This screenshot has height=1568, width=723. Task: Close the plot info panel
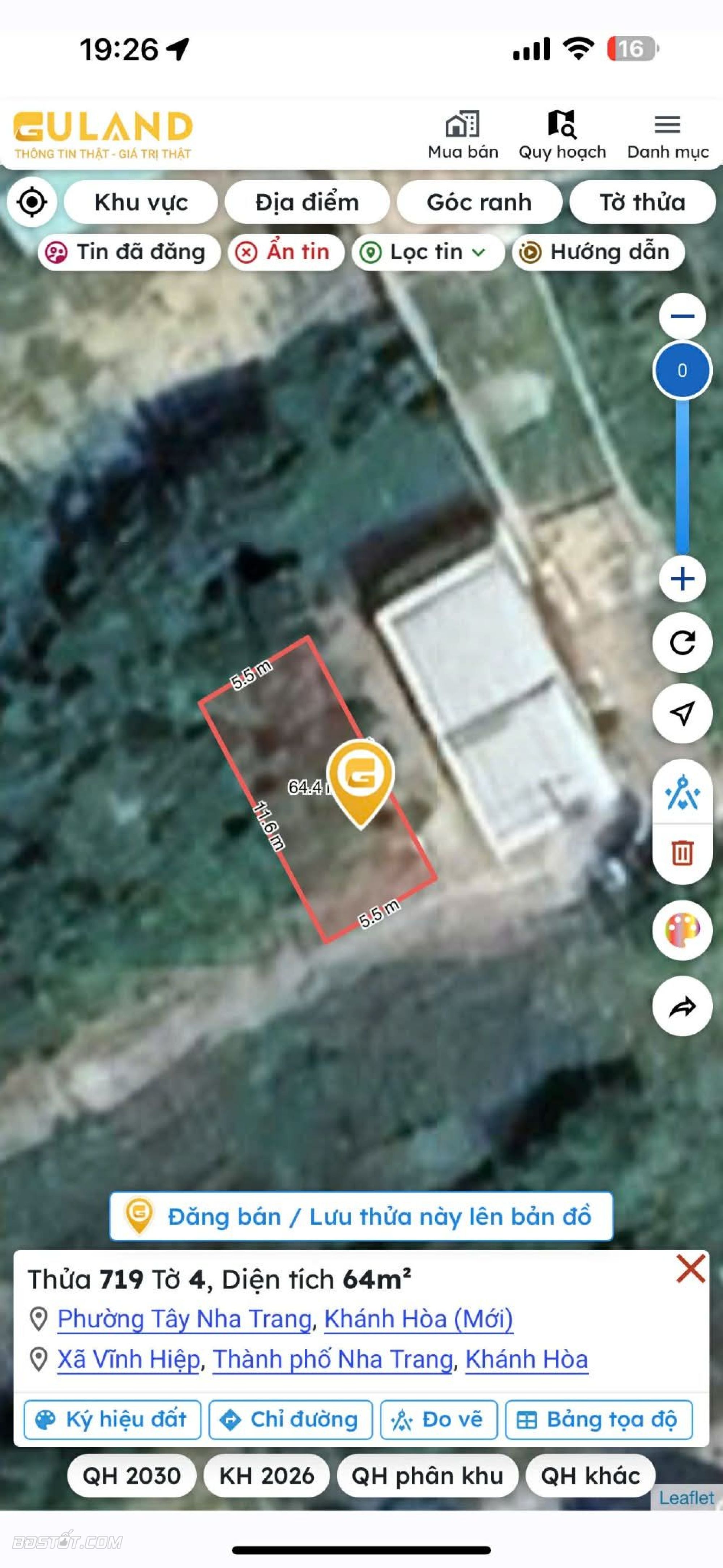point(690,1269)
